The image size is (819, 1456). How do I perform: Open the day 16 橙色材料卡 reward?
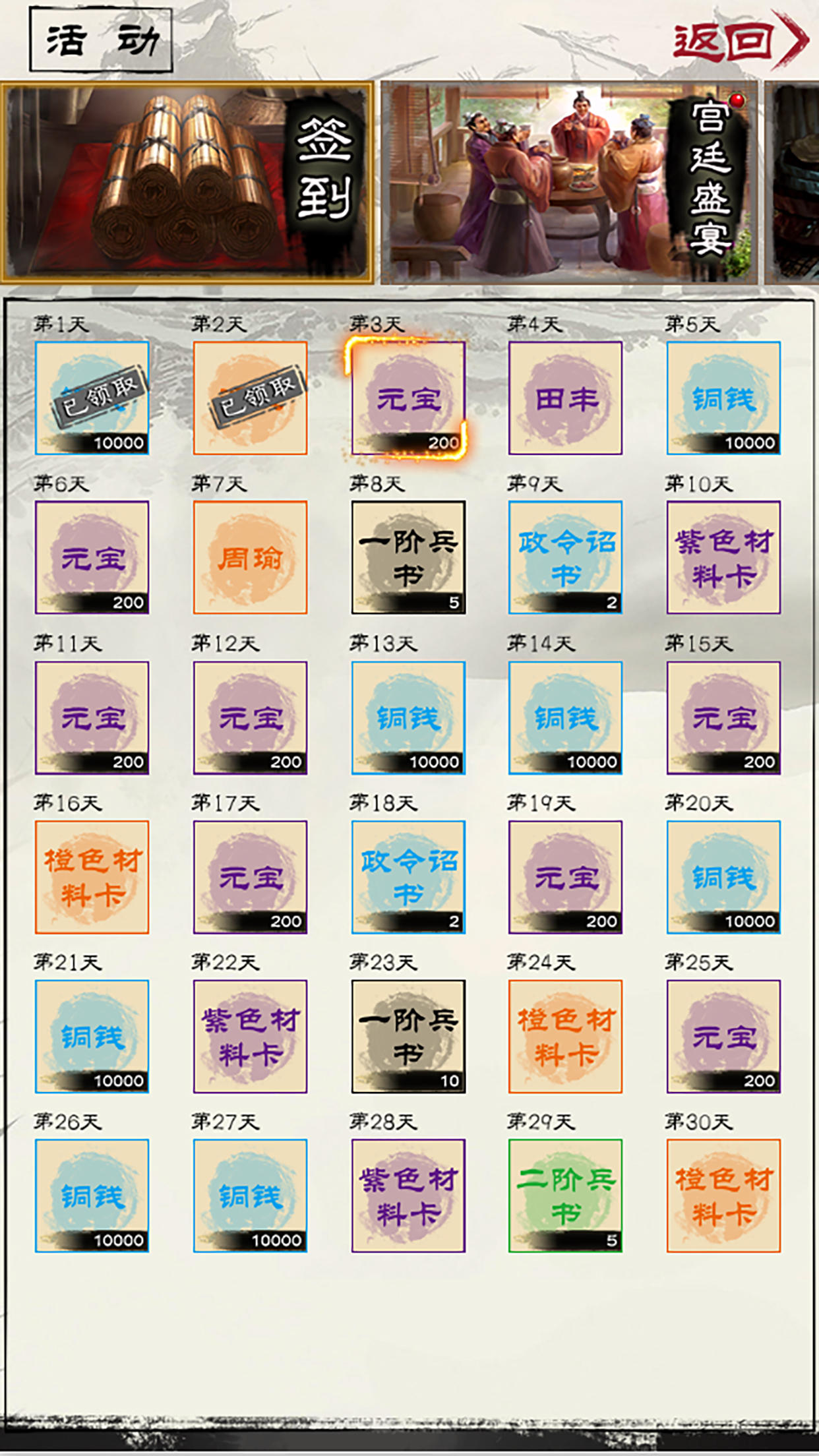pos(92,877)
